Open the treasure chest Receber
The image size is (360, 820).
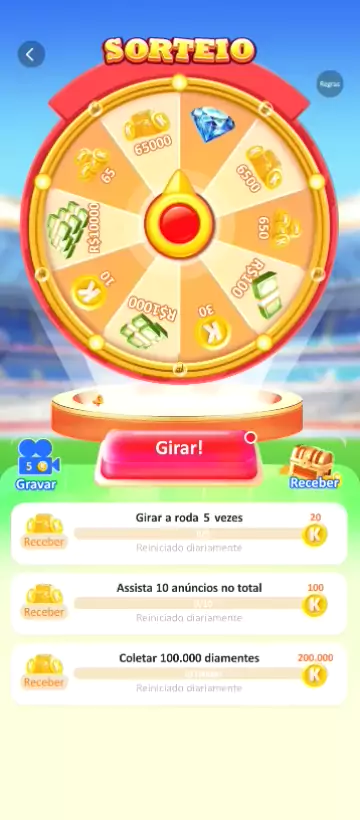314,467
